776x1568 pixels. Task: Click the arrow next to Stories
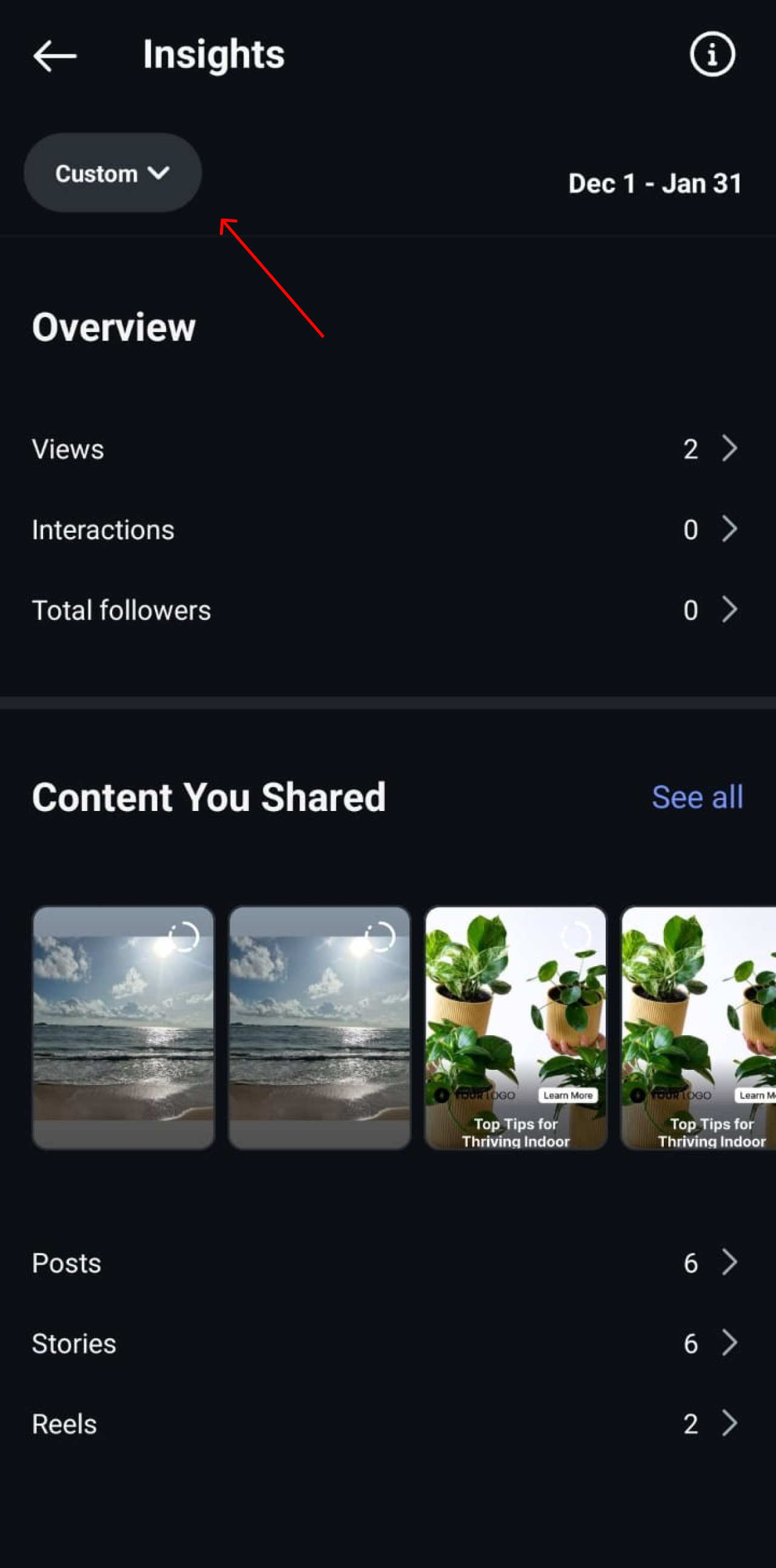[729, 1343]
